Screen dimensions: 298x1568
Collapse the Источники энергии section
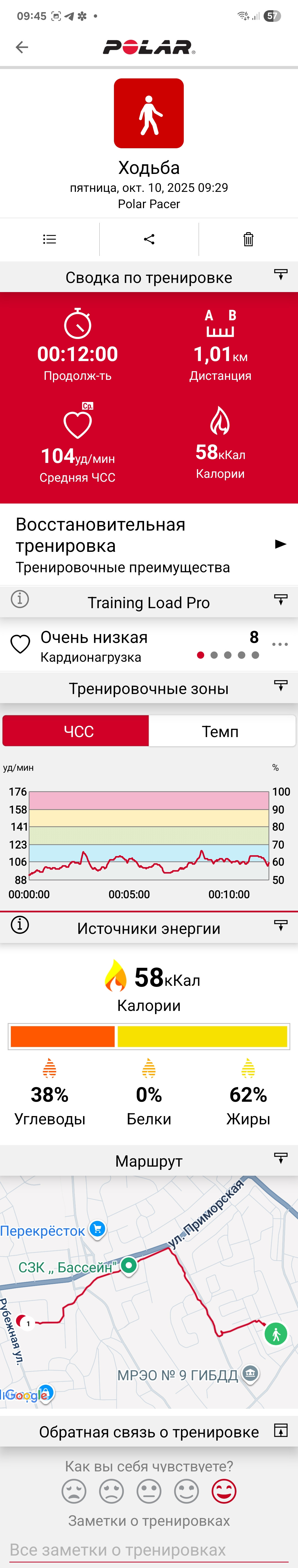(280, 925)
